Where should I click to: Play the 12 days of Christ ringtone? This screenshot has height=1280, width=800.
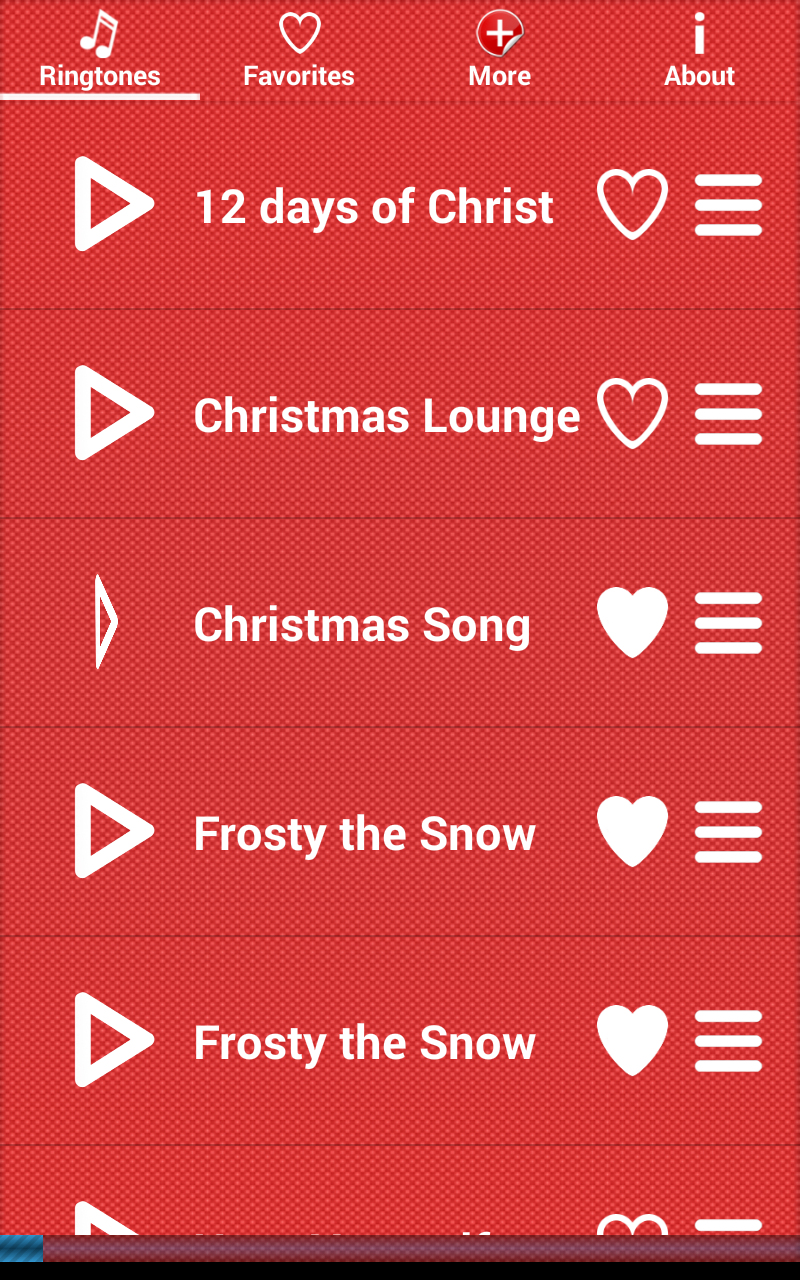click(113, 204)
